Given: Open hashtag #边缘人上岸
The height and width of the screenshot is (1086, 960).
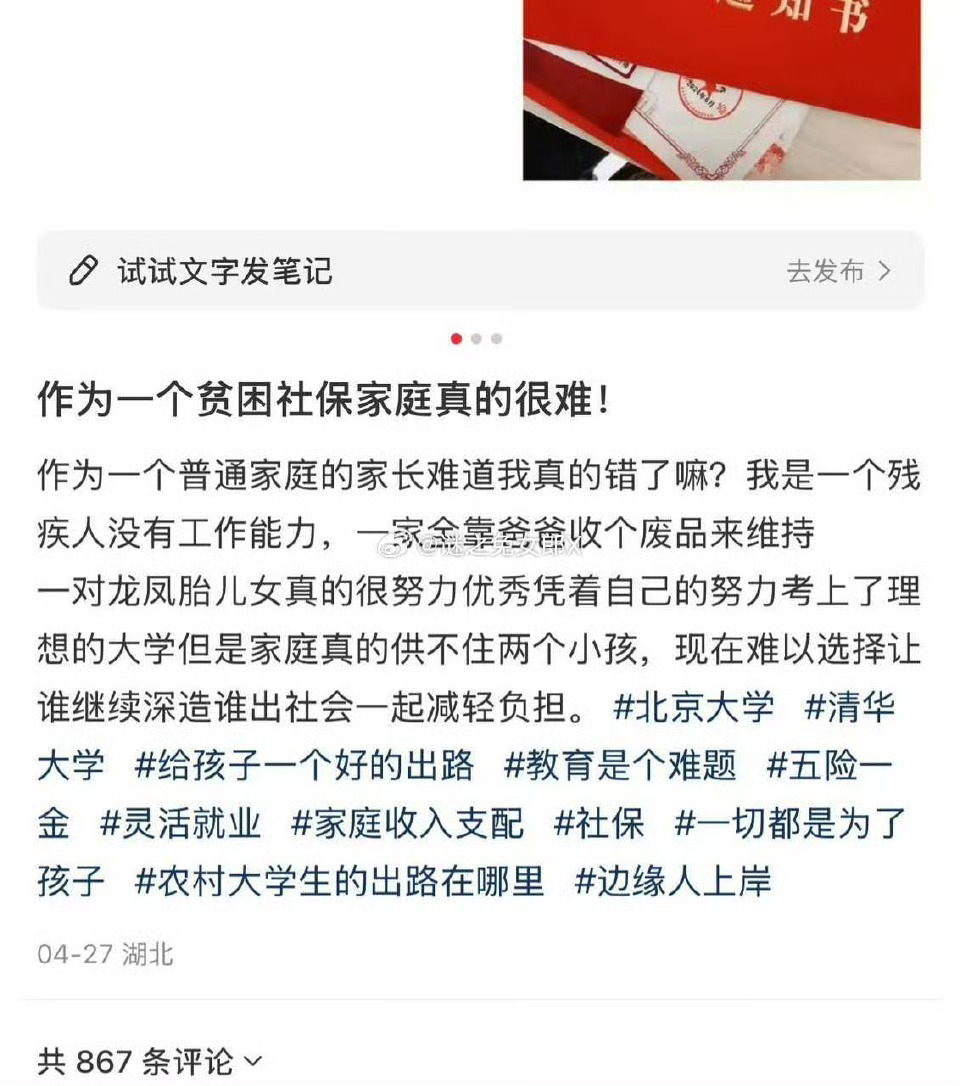Looking at the screenshot, I should point(673,881).
